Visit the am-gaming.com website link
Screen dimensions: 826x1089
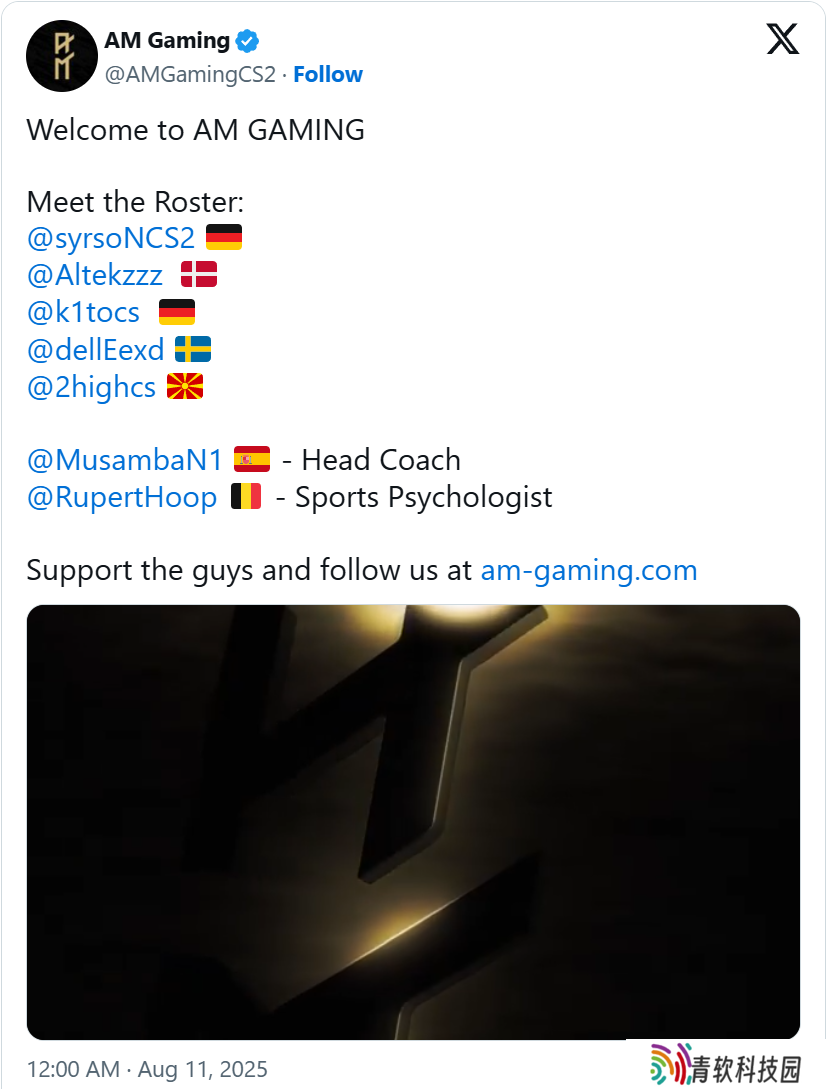588,570
